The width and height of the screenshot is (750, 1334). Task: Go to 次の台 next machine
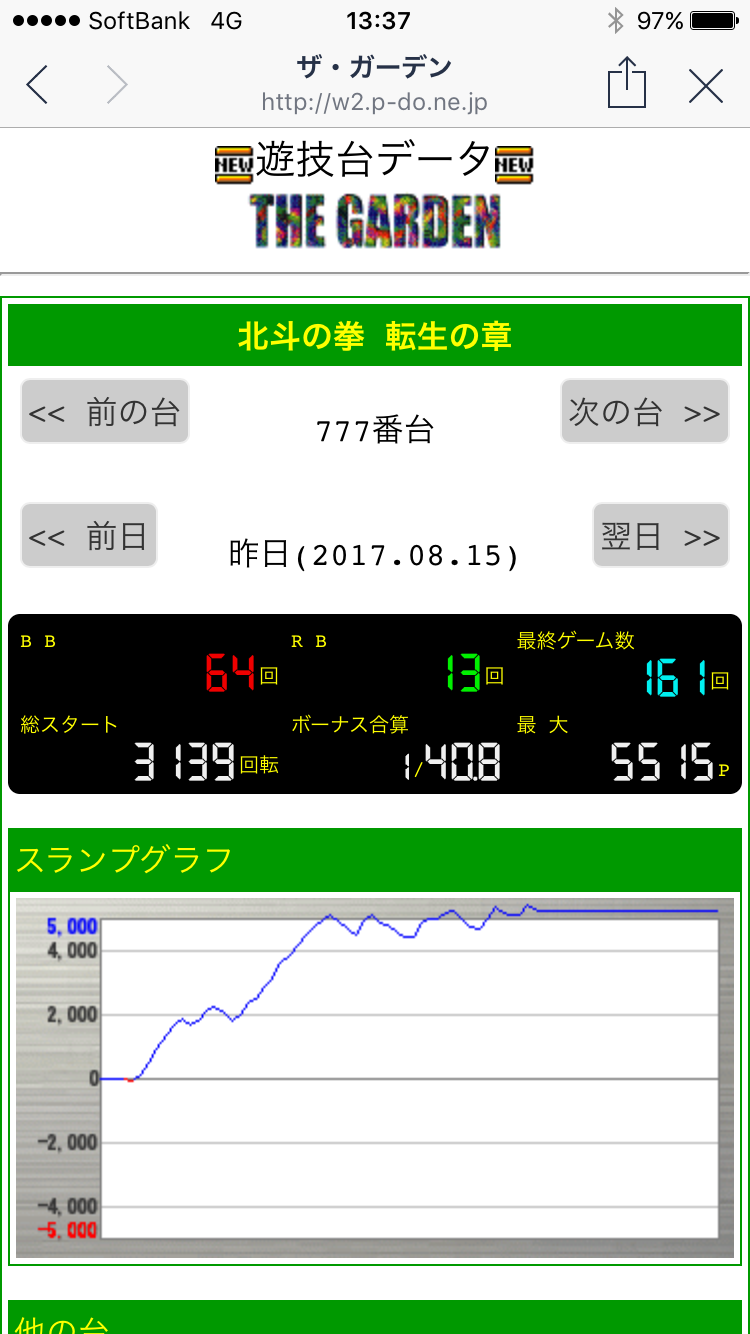click(x=645, y=411)
